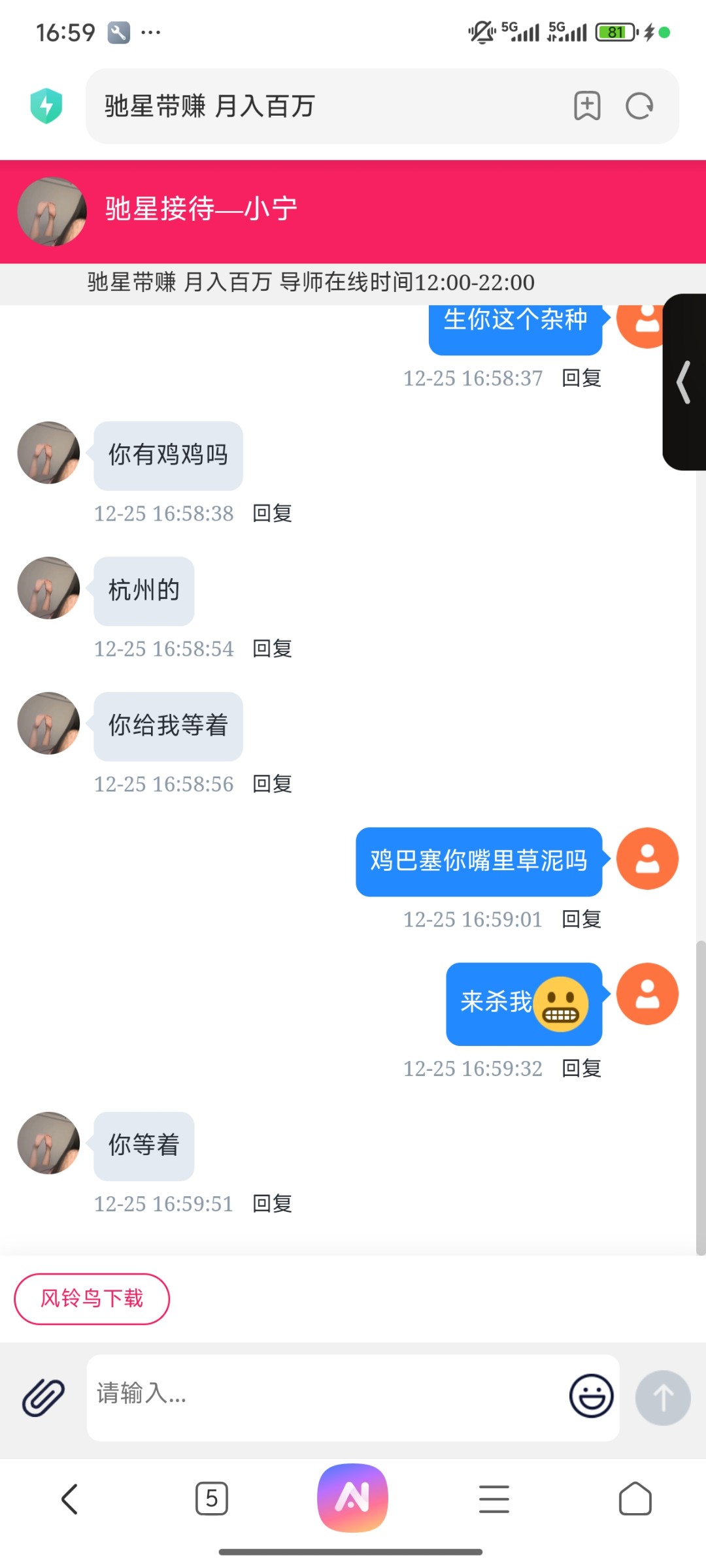Send the message with arrow button

(x=663, y=1397)
